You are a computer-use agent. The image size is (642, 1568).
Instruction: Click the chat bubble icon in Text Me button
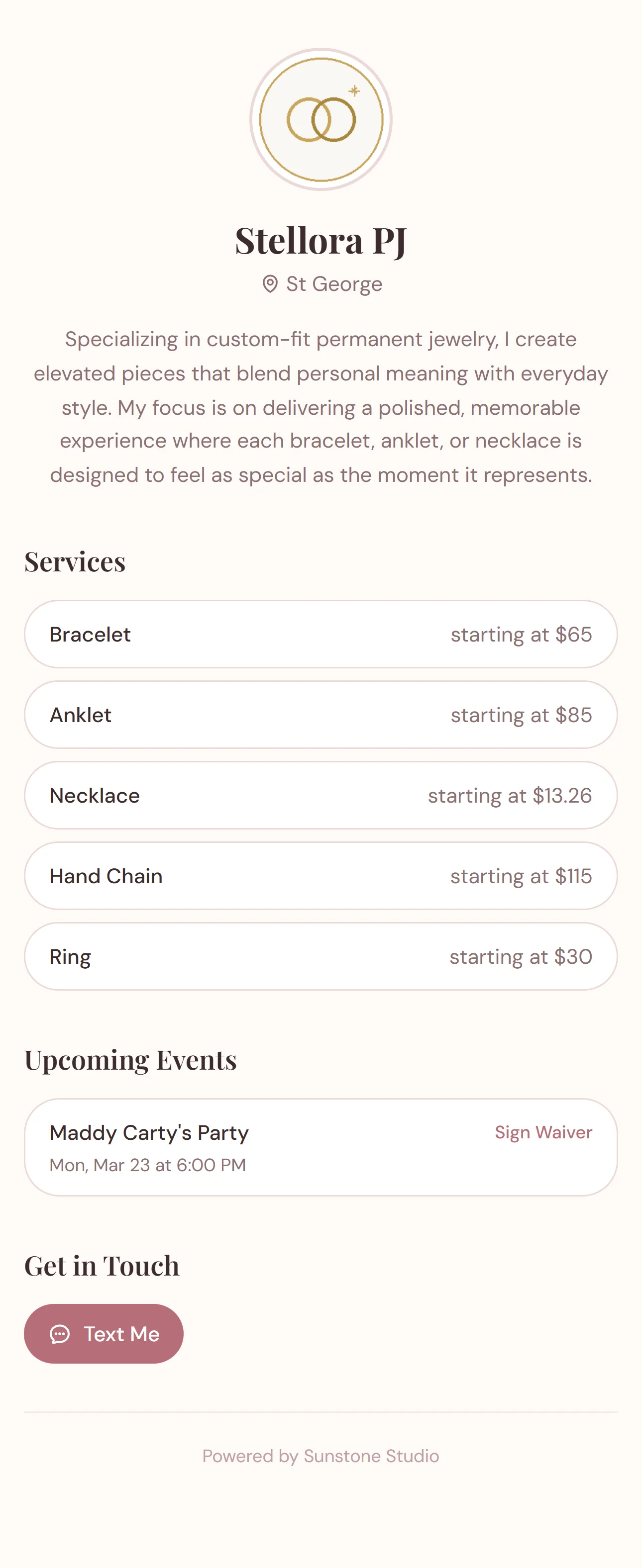click(60, 1334)
